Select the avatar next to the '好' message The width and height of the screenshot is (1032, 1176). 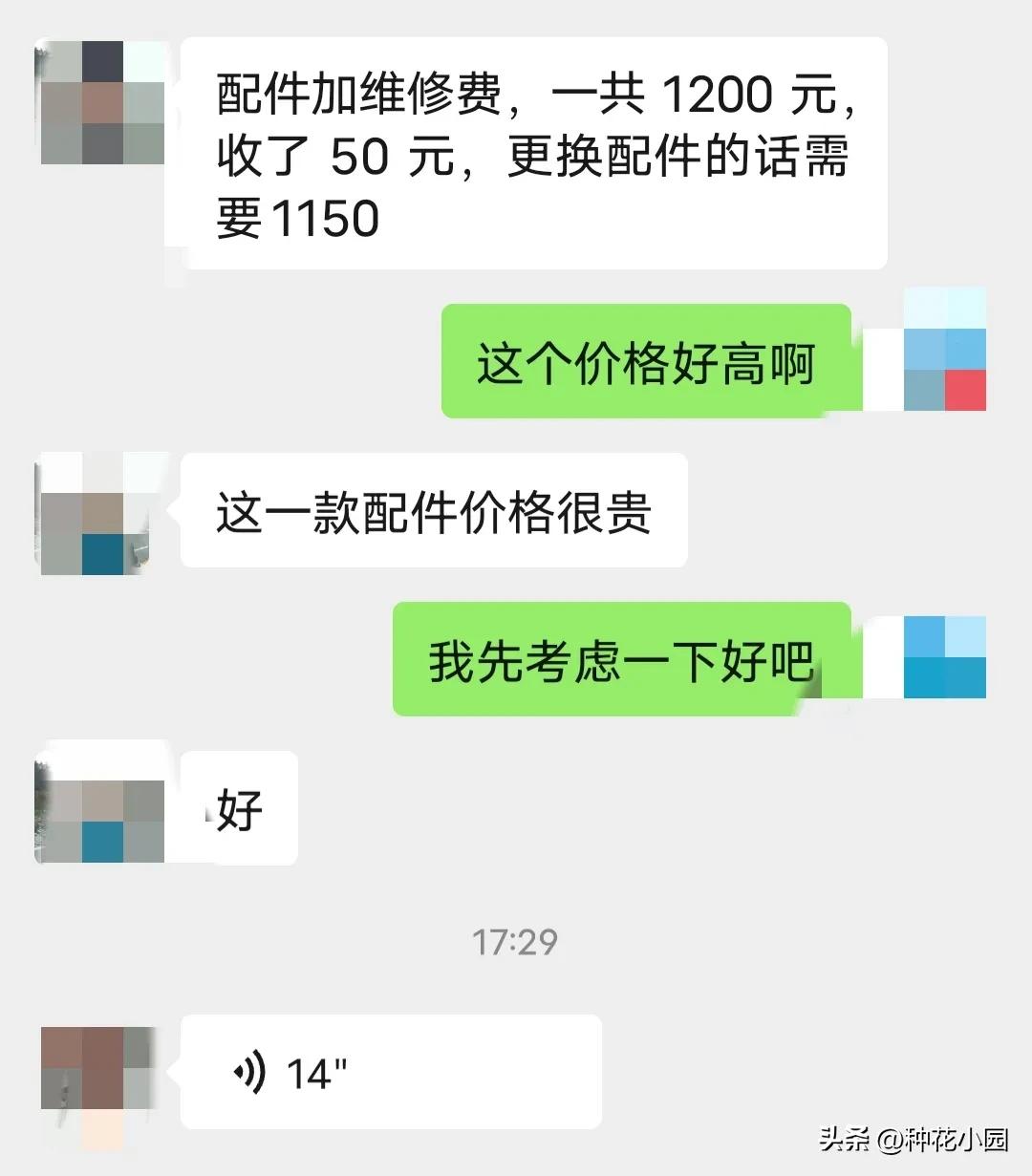click(x=100, y=807)
